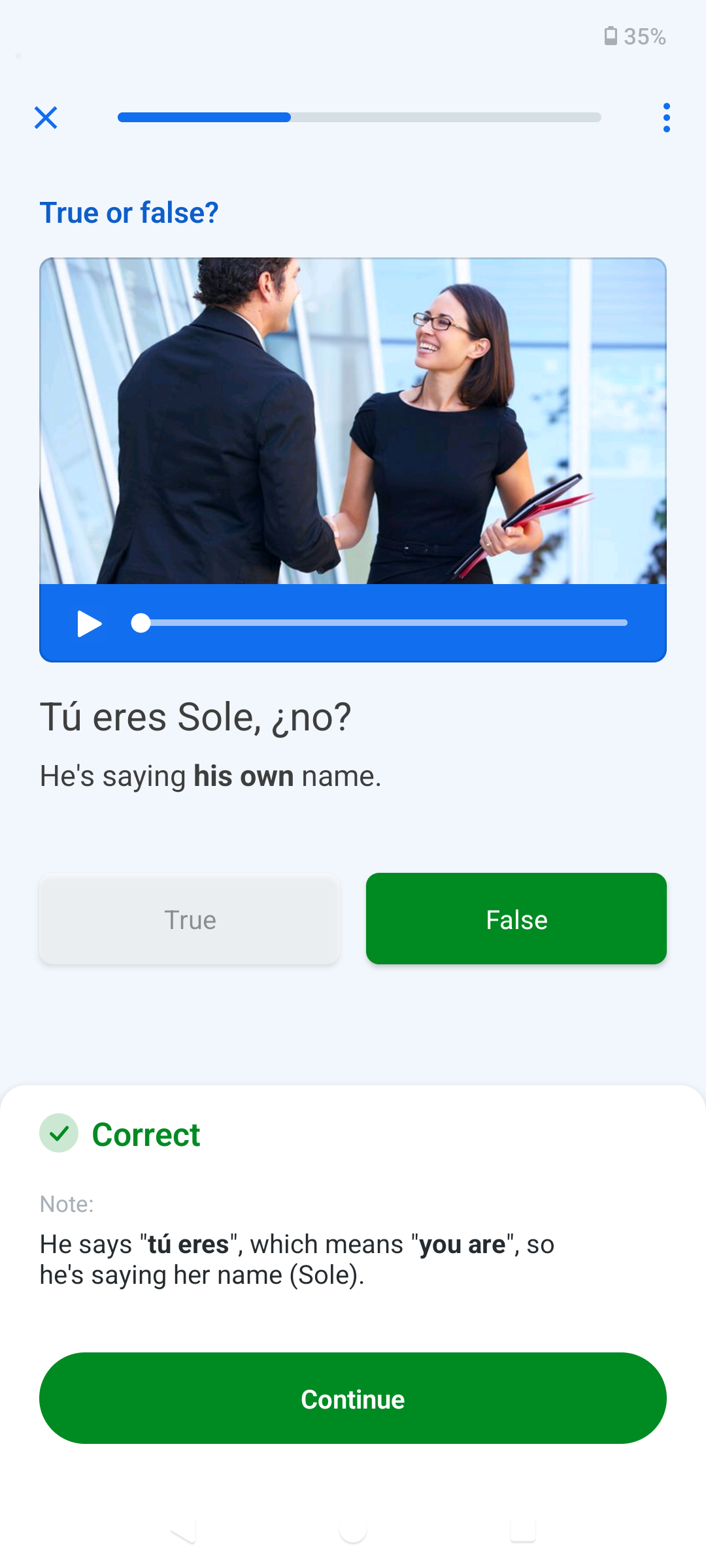Open the three-dot overflow menu

[666, 118]
